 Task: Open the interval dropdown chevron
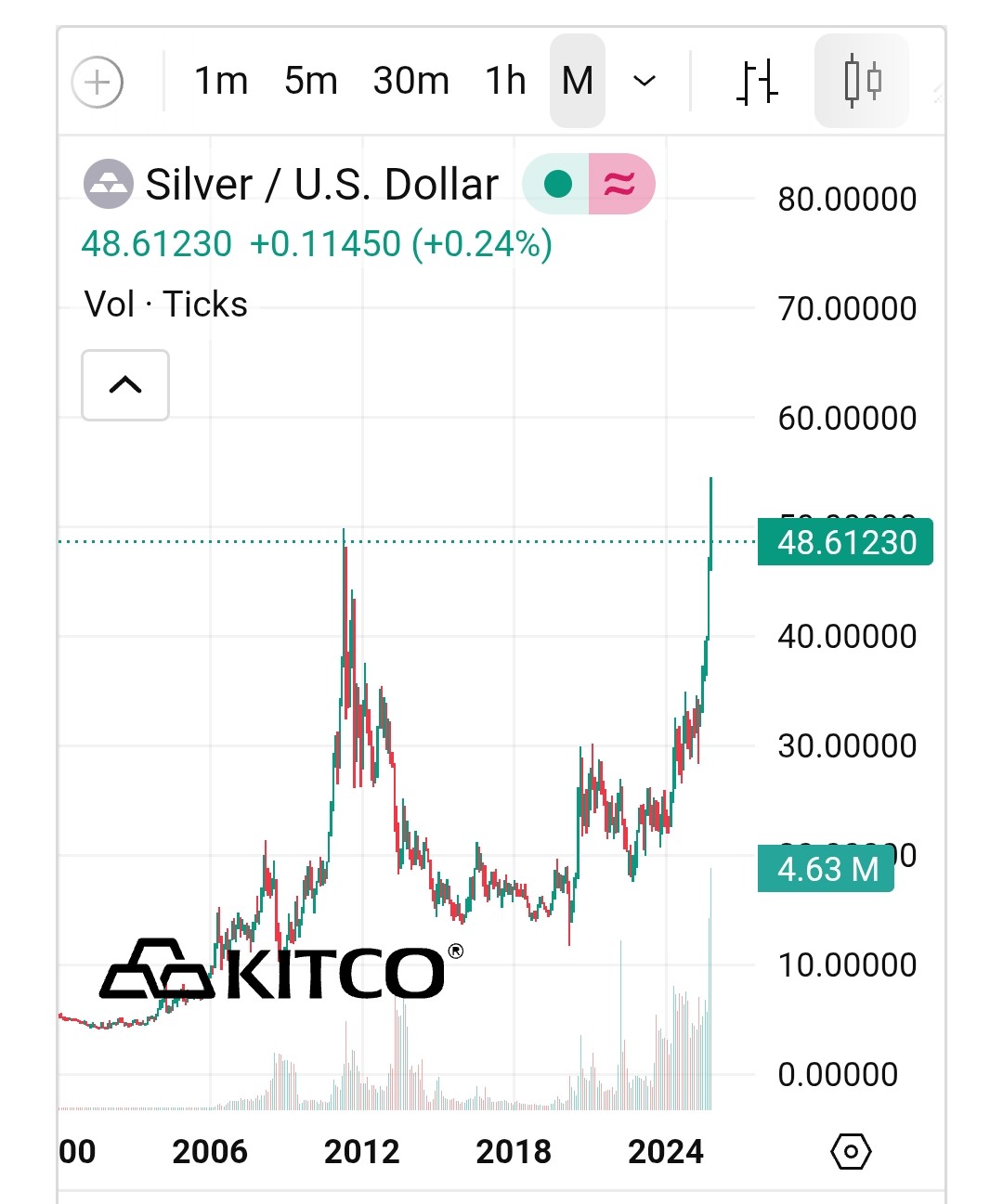(x=644, y=82)
